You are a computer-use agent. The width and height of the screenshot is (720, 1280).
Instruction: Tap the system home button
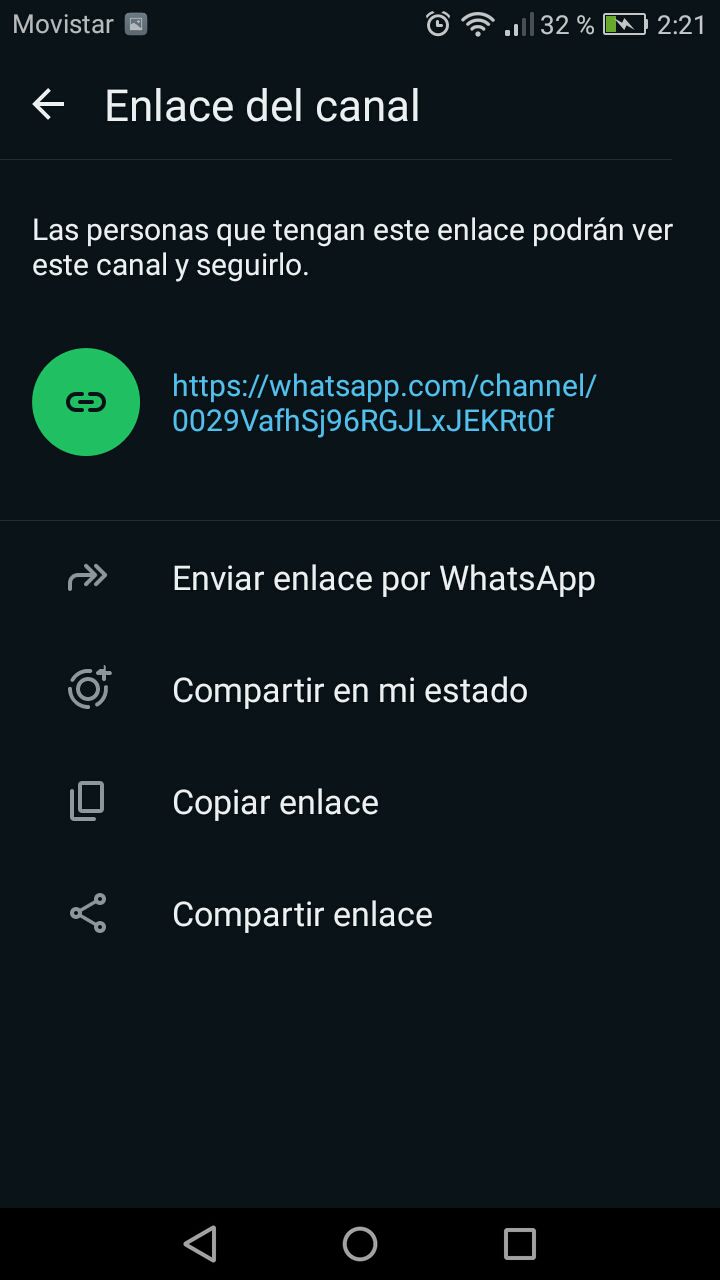coord(360,1244)
